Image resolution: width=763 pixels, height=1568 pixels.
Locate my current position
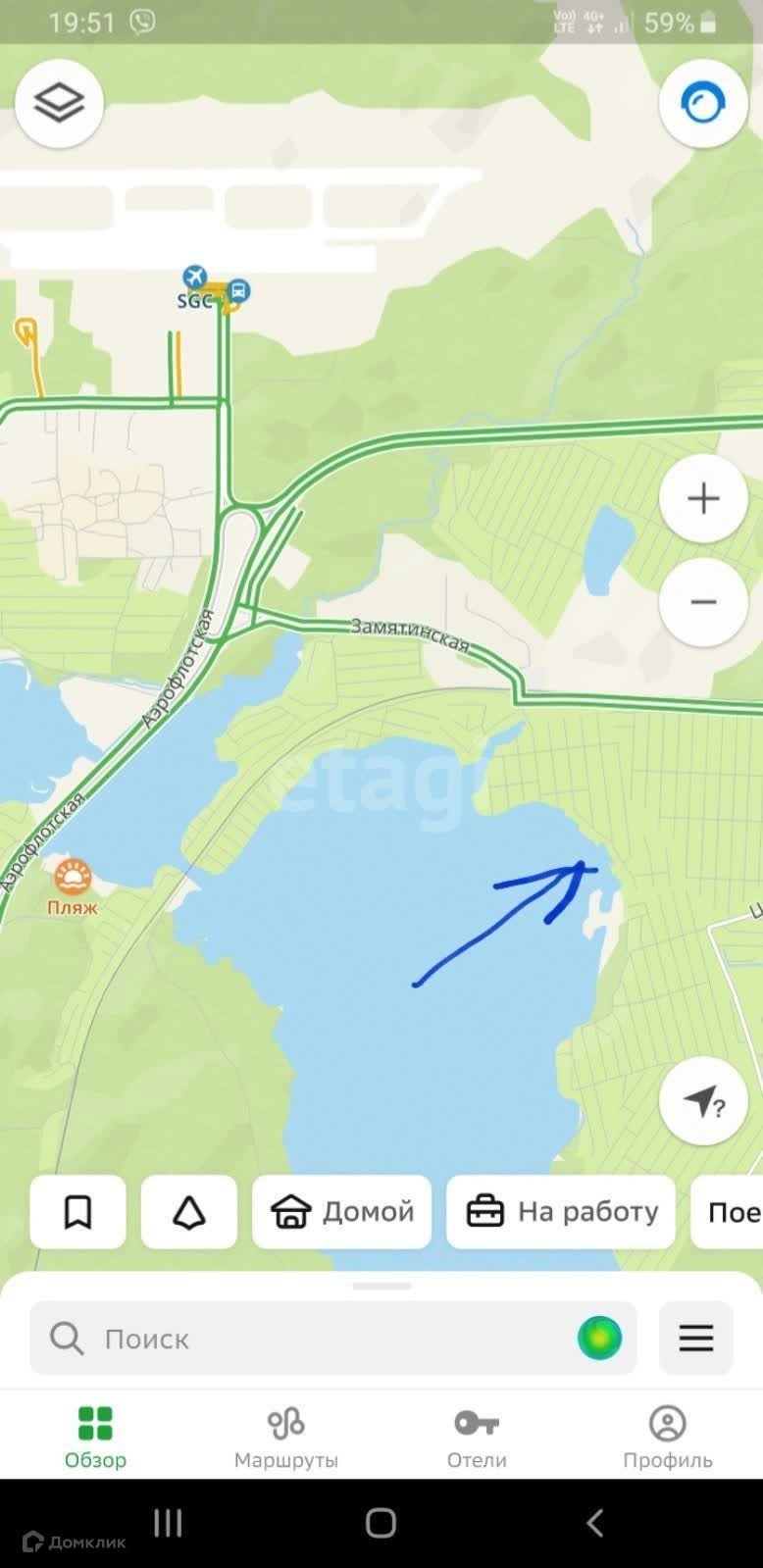[x=703, y=1102]
